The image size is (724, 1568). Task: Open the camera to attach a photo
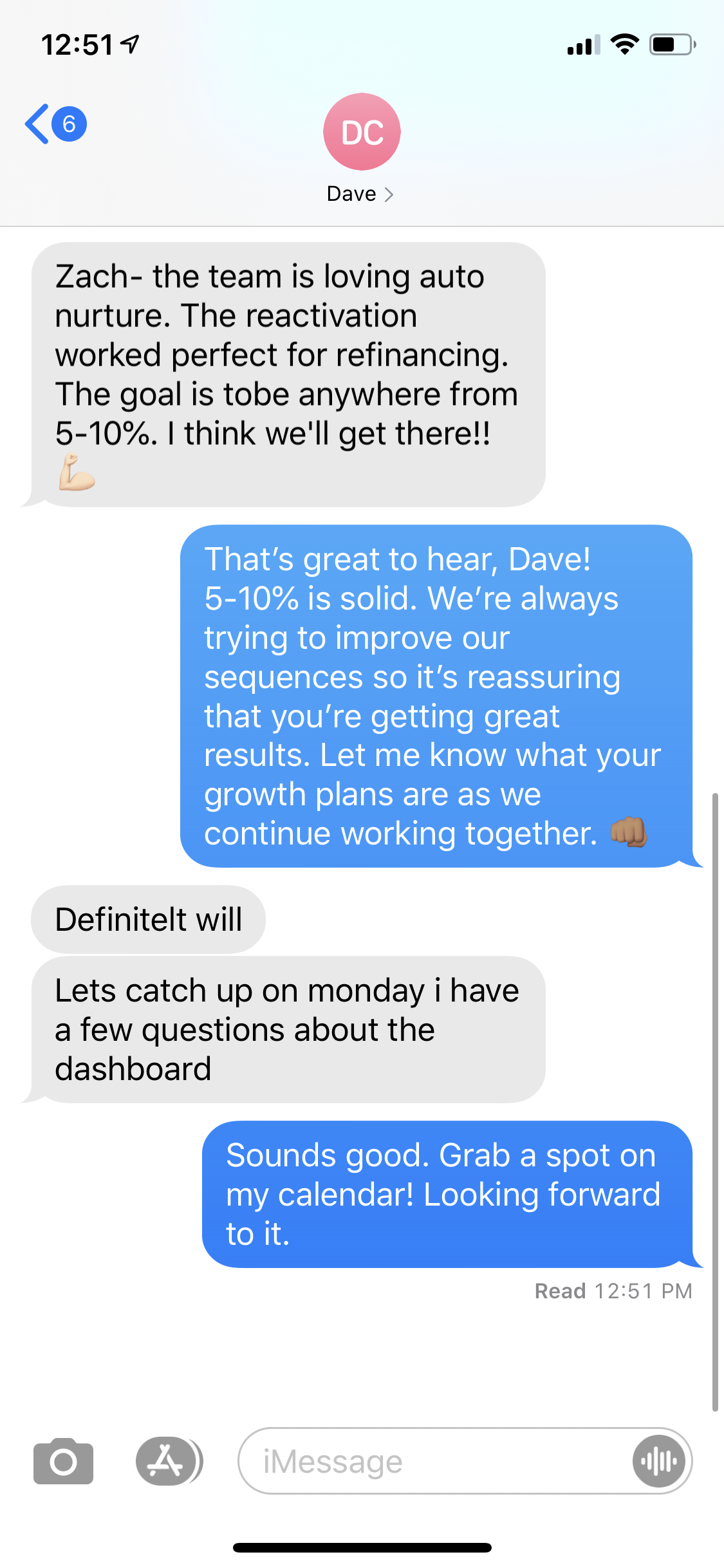pyautogui.click(x=63, y=1461)
